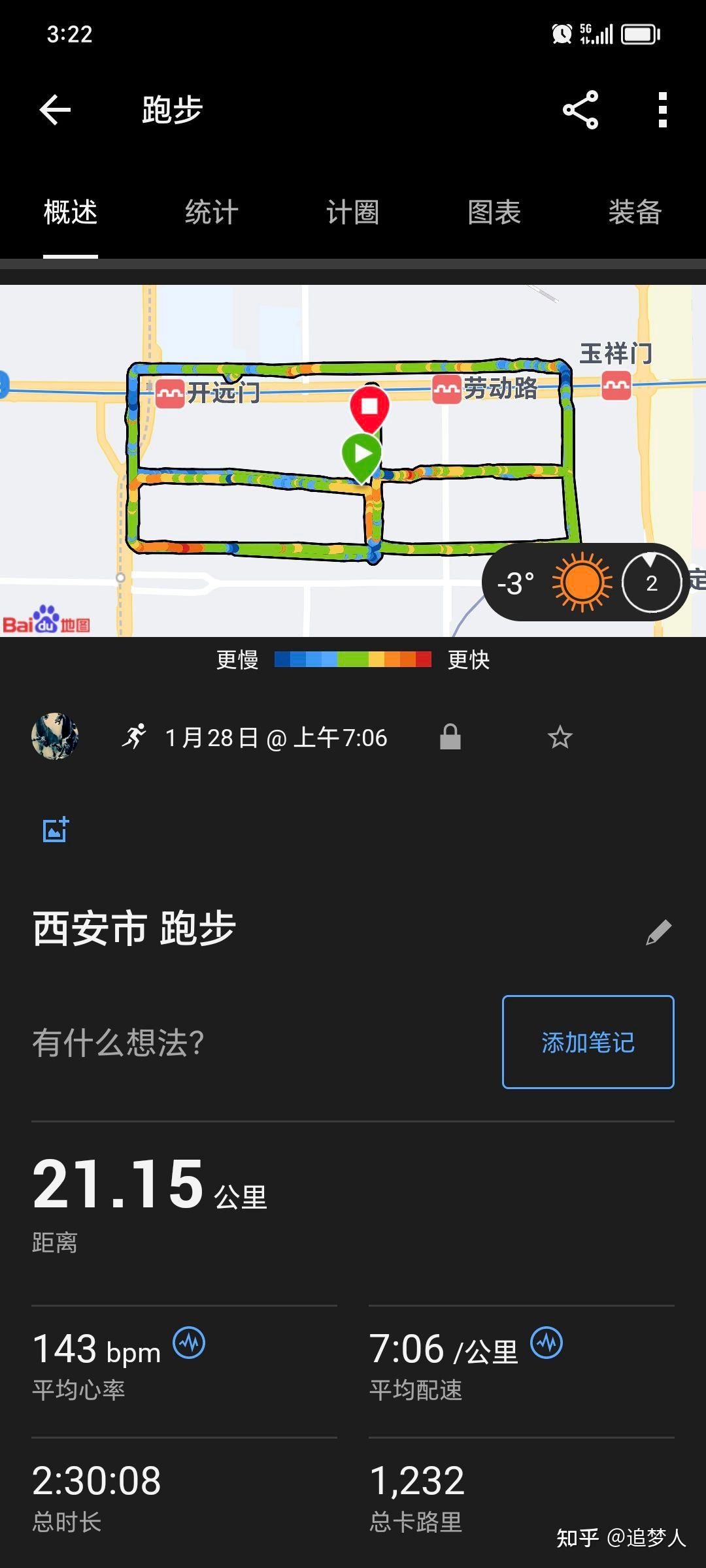The height and width of the screenshot is (1568, 706).
Task: Open the 图表 tab
Action: (x=494, y=212)
